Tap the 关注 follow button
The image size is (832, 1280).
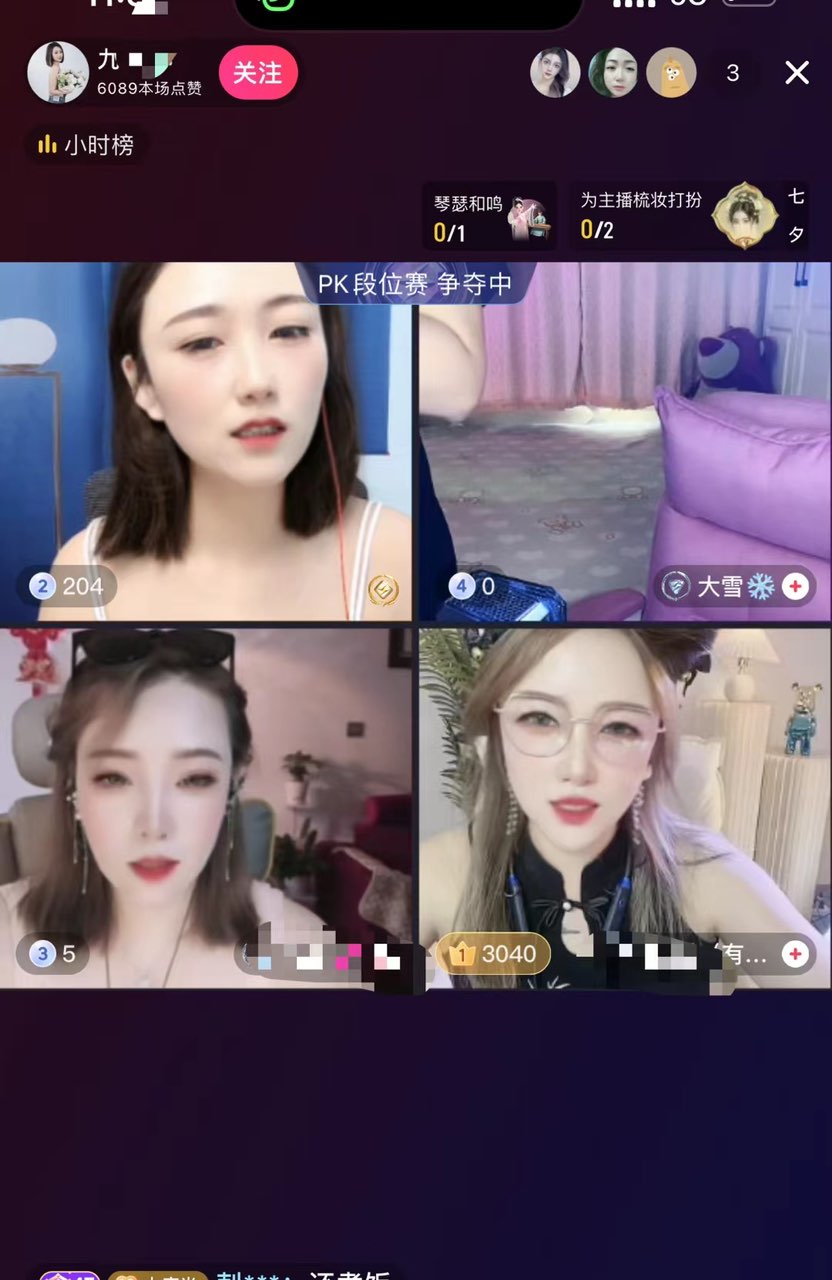[x=258, y=73]
